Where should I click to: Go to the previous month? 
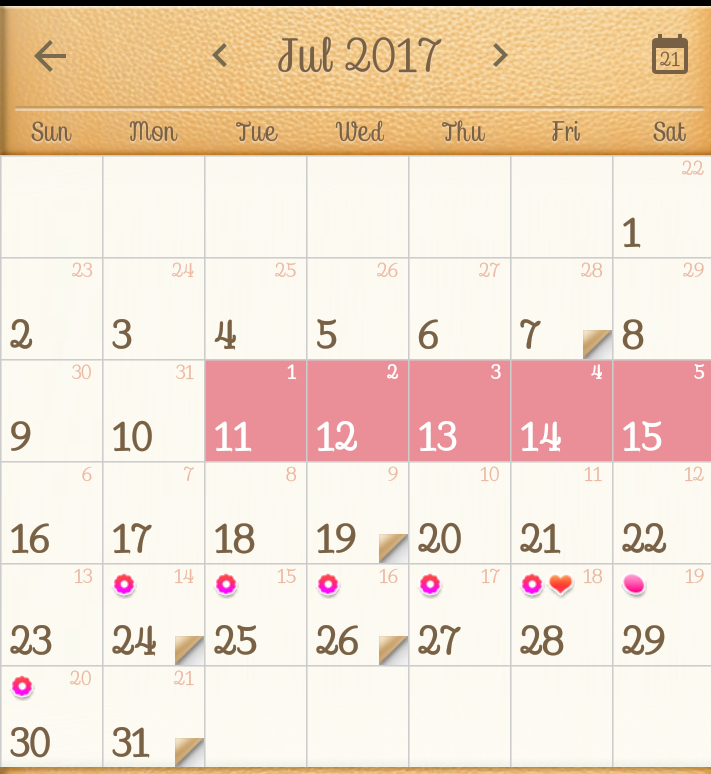coord(220,55)
